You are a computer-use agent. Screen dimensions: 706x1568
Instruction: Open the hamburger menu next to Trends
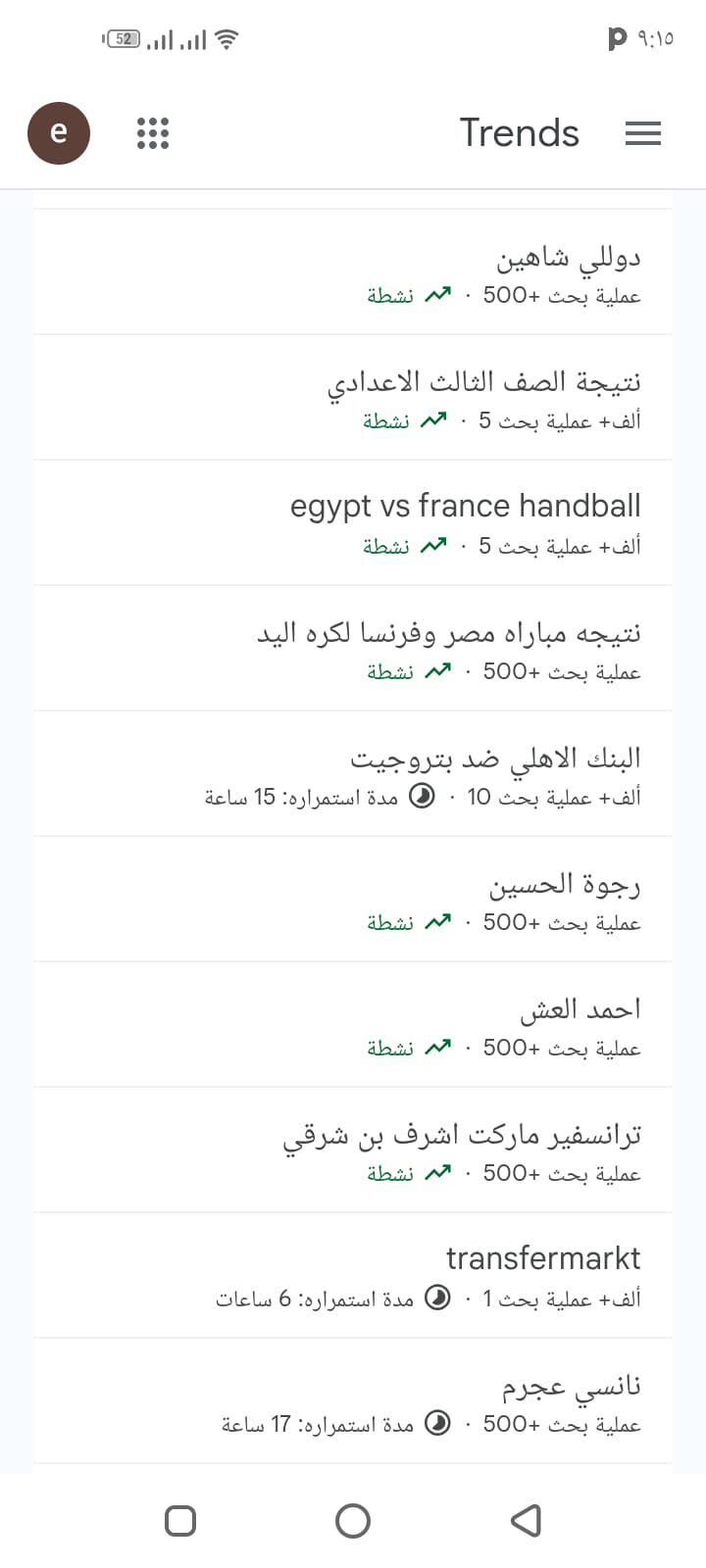coord(643,133)
